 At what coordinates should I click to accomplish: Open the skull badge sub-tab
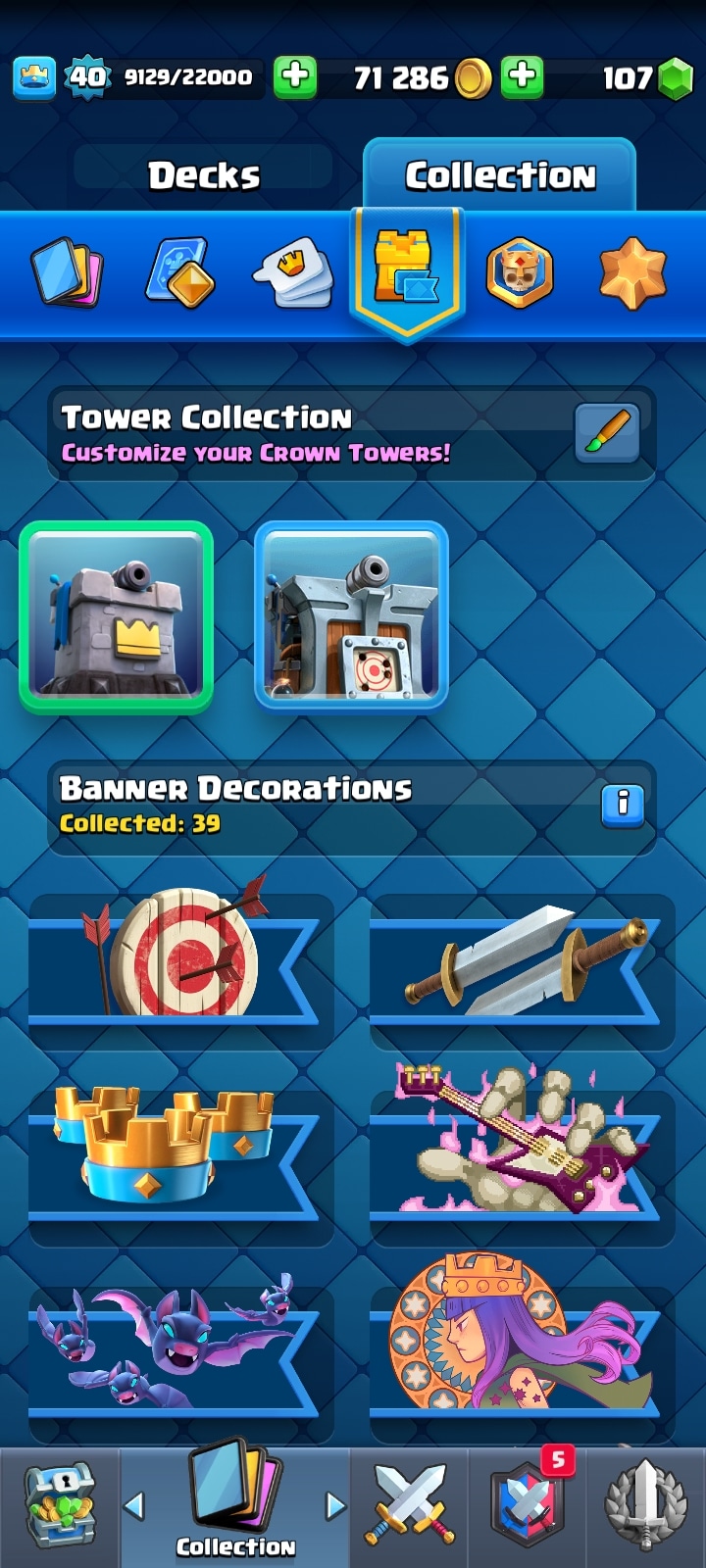[x=520, y=272]
